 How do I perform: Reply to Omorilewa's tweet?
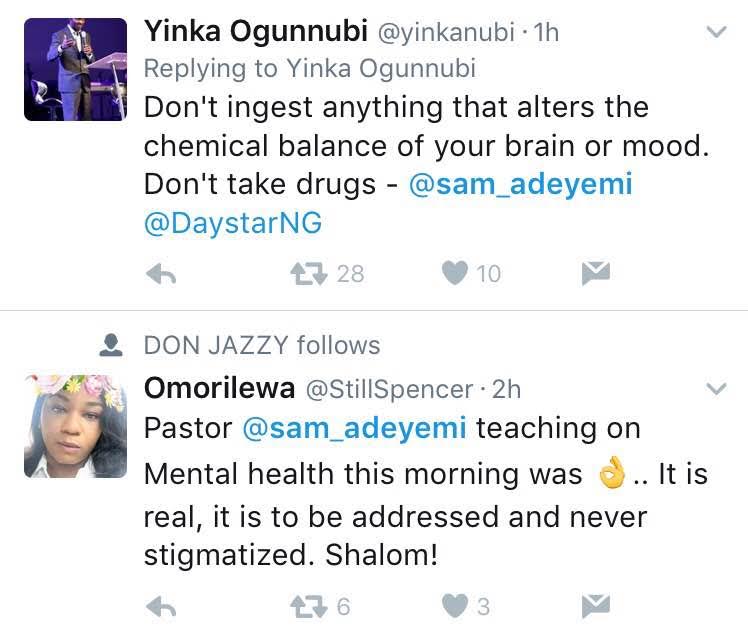[161, 605]
